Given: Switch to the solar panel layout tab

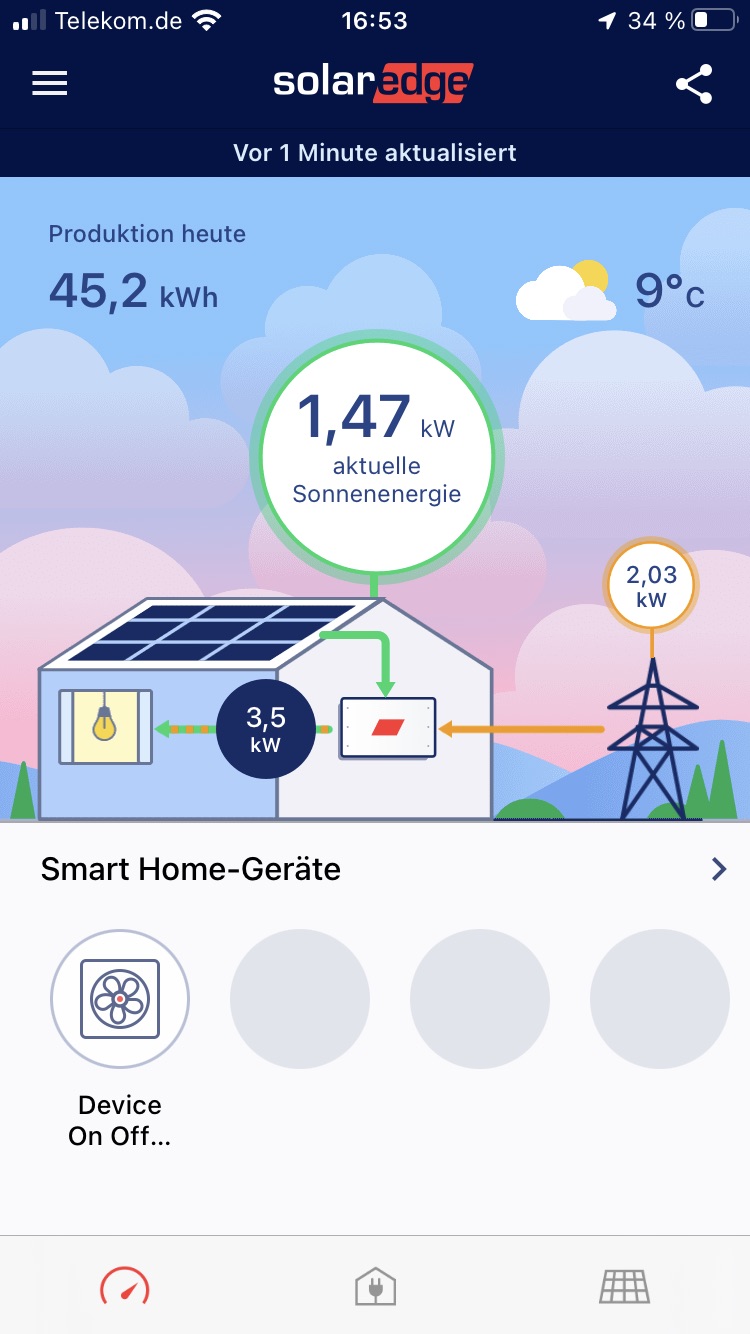Looking at the screenshot, I should [x=625, y=1286].
